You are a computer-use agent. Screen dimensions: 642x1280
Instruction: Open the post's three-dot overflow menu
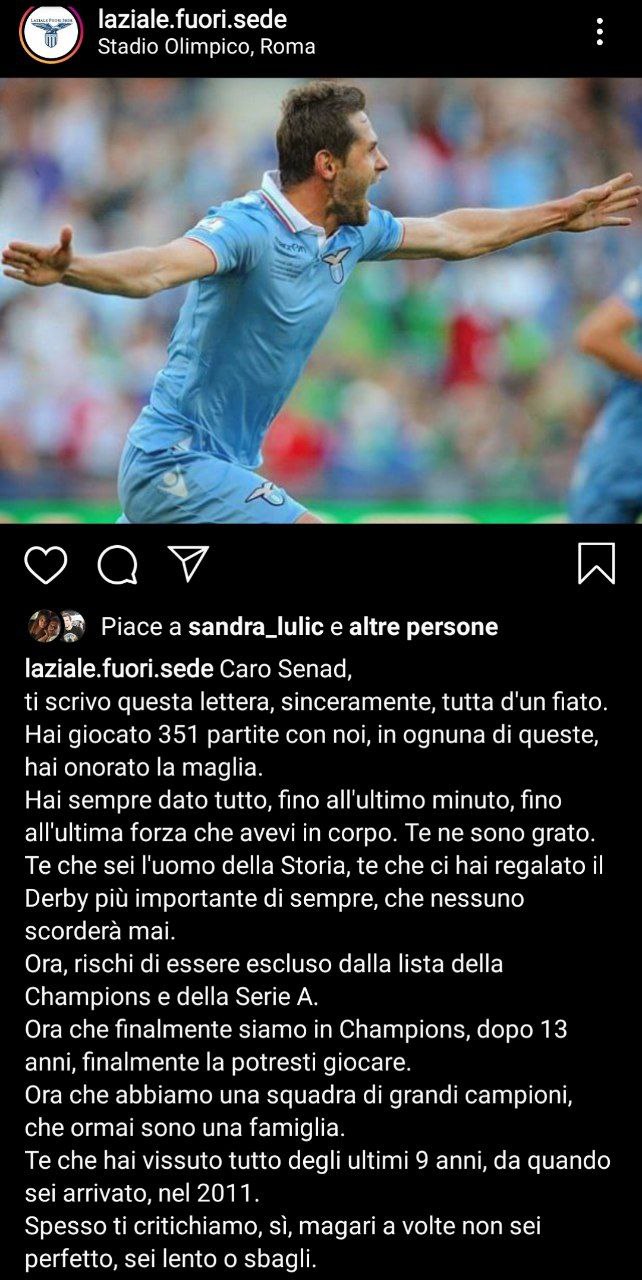pos(599,32)
